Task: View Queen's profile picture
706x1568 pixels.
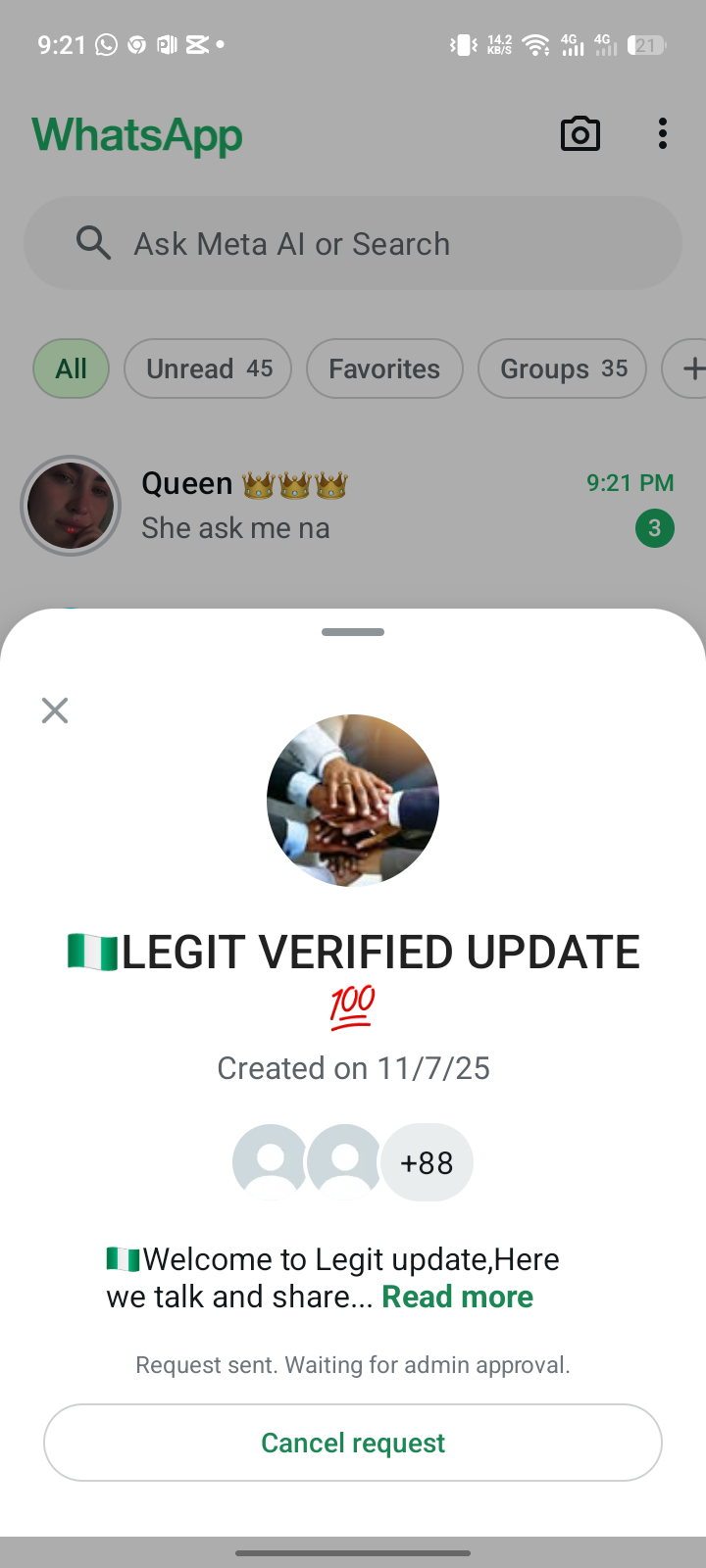Action: [x=71, y=506]
